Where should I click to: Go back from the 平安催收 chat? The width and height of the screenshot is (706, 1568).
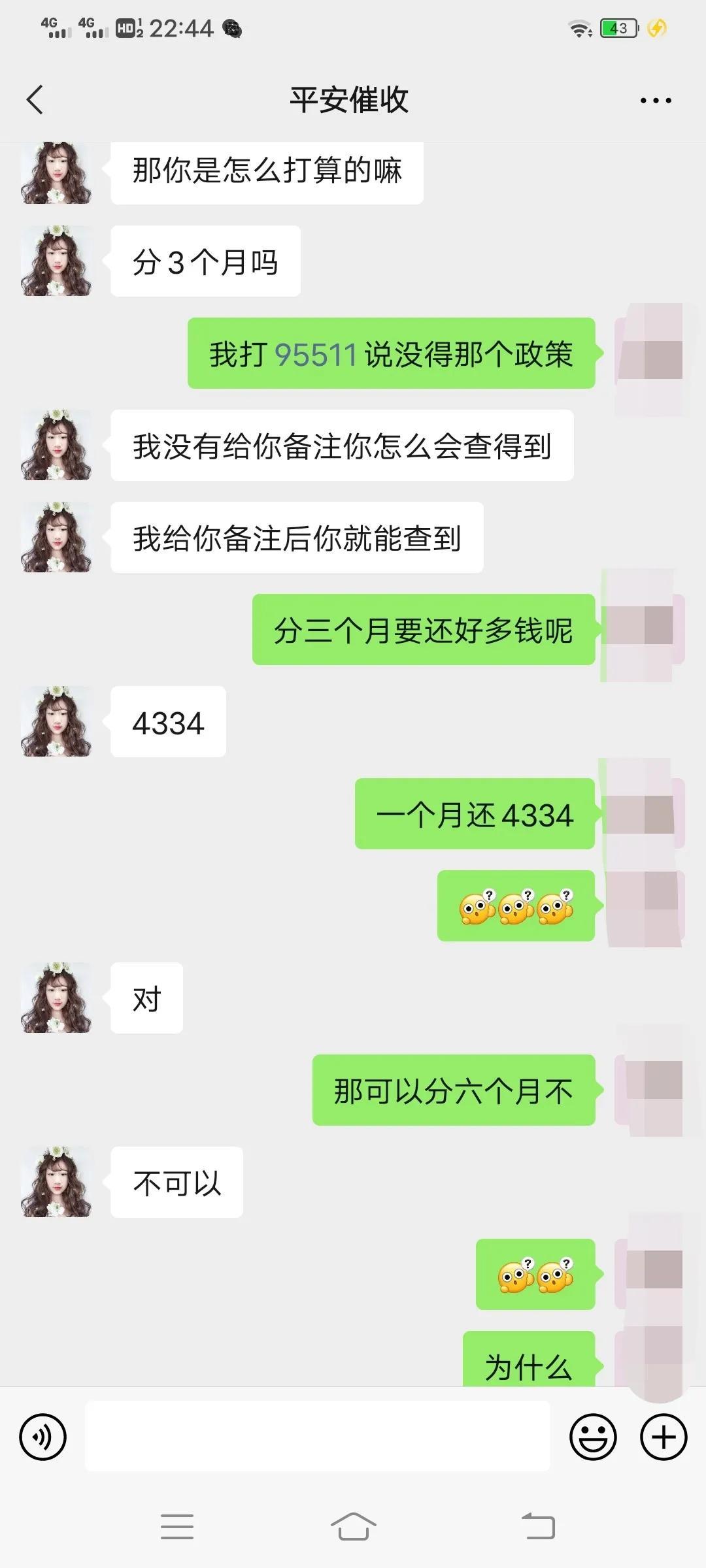(35, 100)
